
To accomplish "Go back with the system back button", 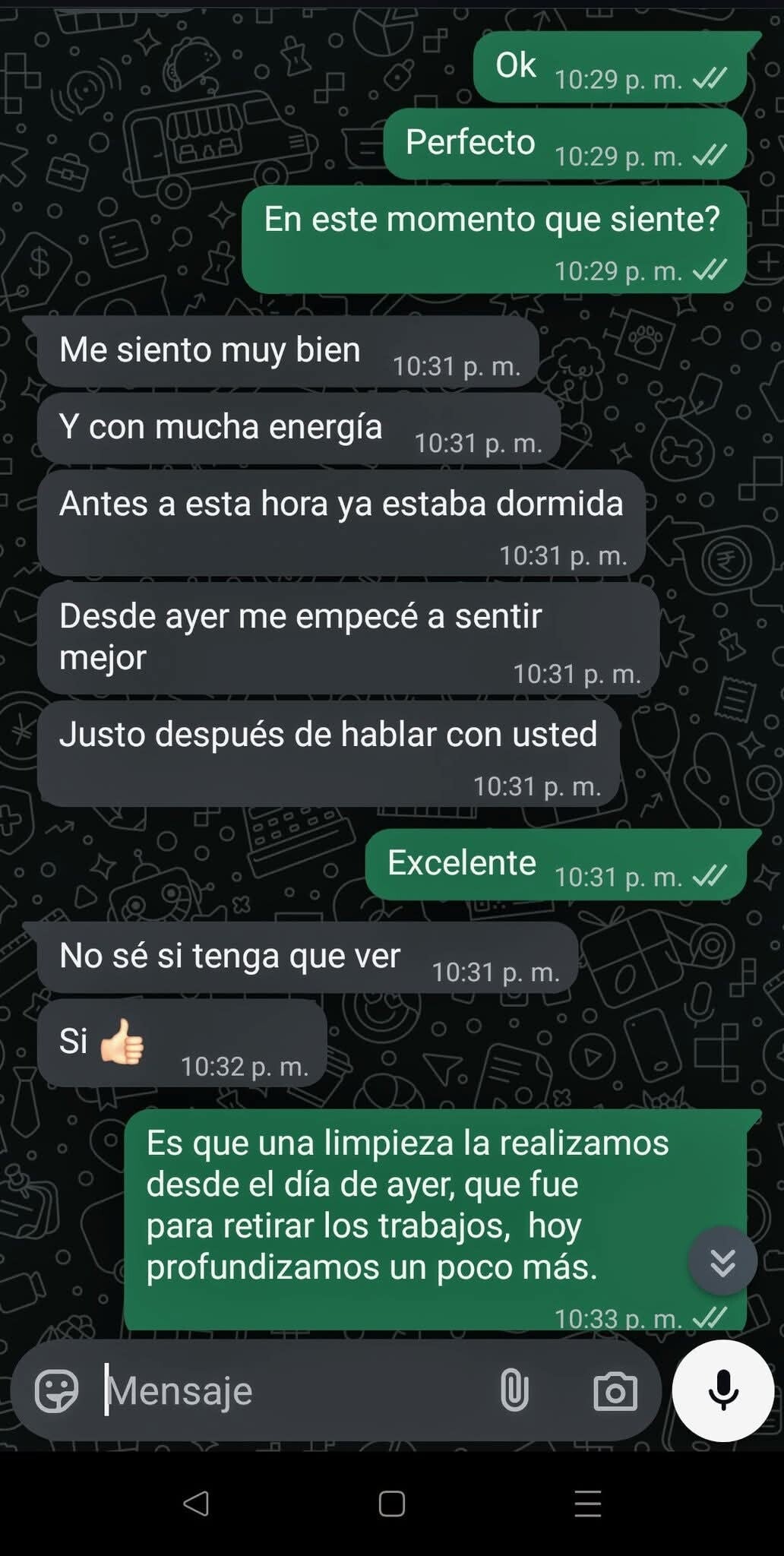I will pyautogui.click(x=196, y=1503).
